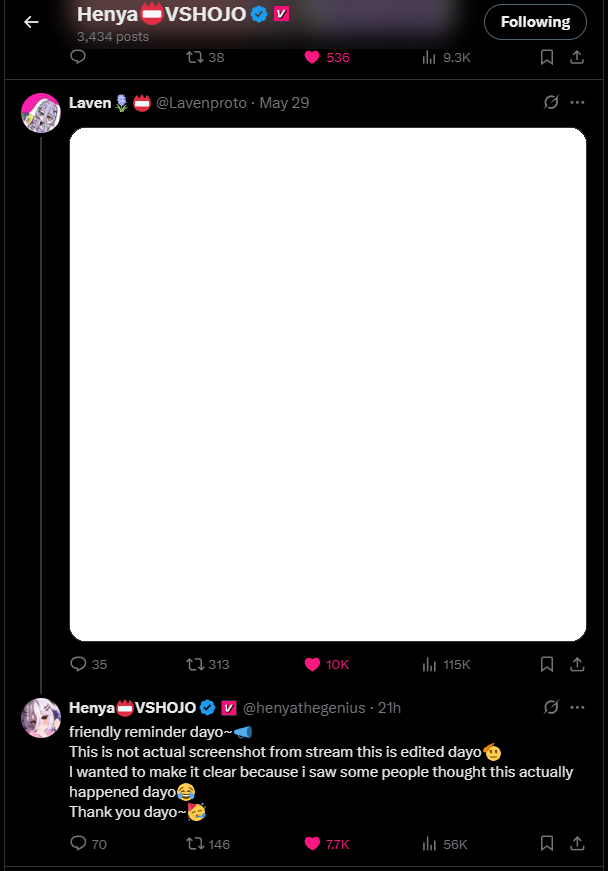608x871 pixels.
Task: Bookmark Henya's reminder post
Action: click(x=547, y=844)
